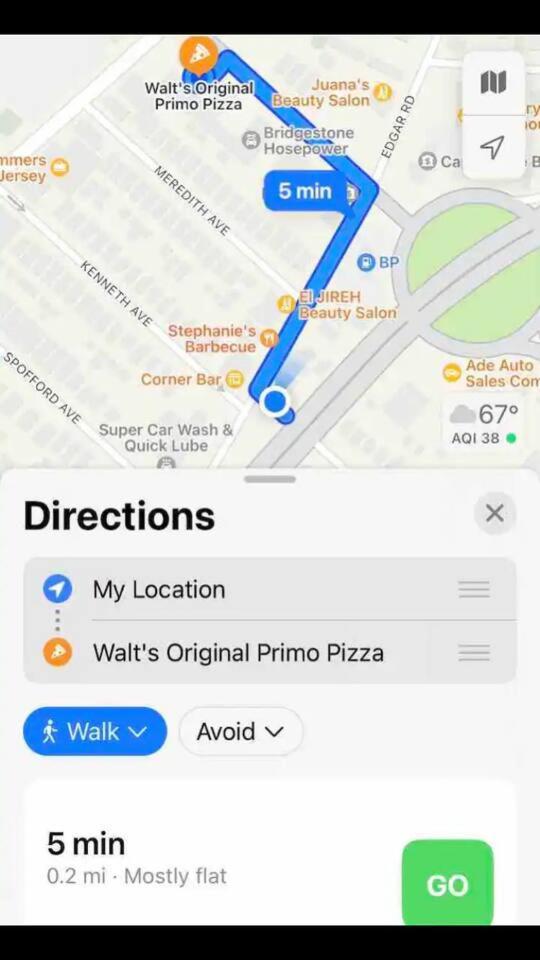Open the map mode selector
Screen dimensions: 540x960
tap(493, 82)
